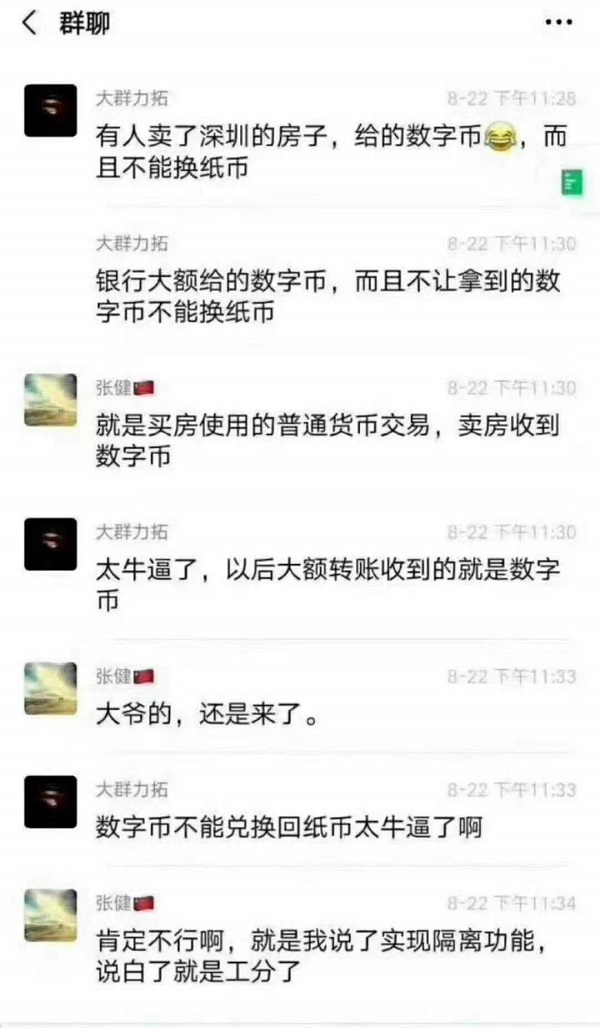The image size is (600, 1028).
Task: Go back from the 群聊 chat
Action: tap(30, 24)
